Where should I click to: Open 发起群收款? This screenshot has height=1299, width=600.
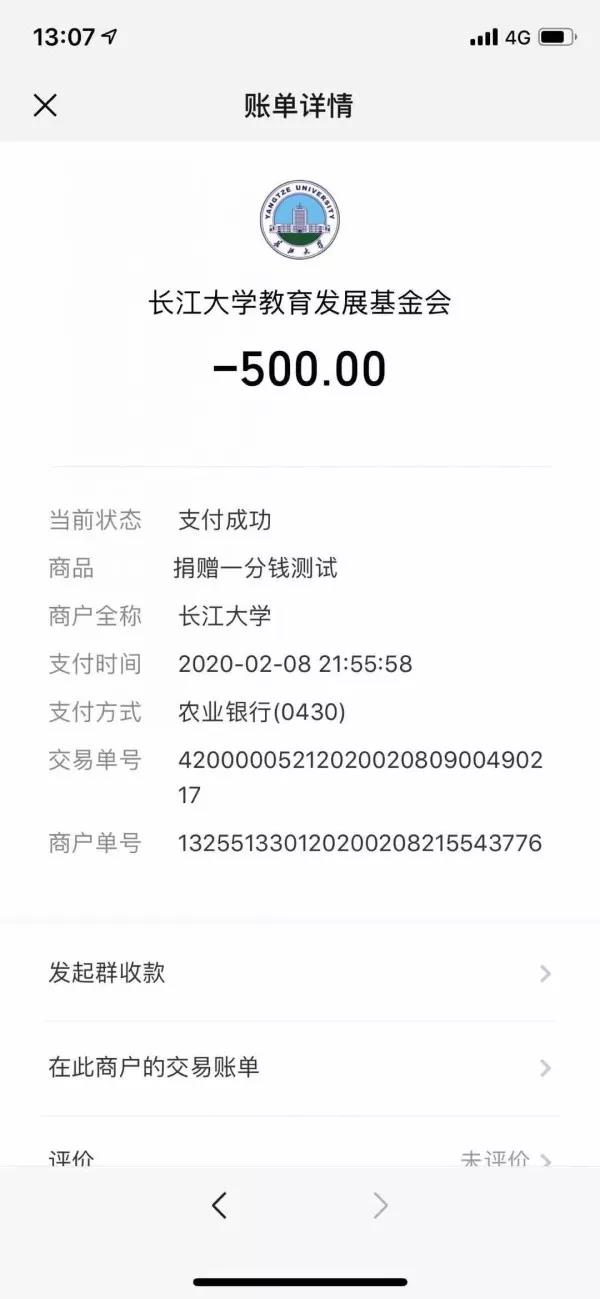tap(300, 973)
